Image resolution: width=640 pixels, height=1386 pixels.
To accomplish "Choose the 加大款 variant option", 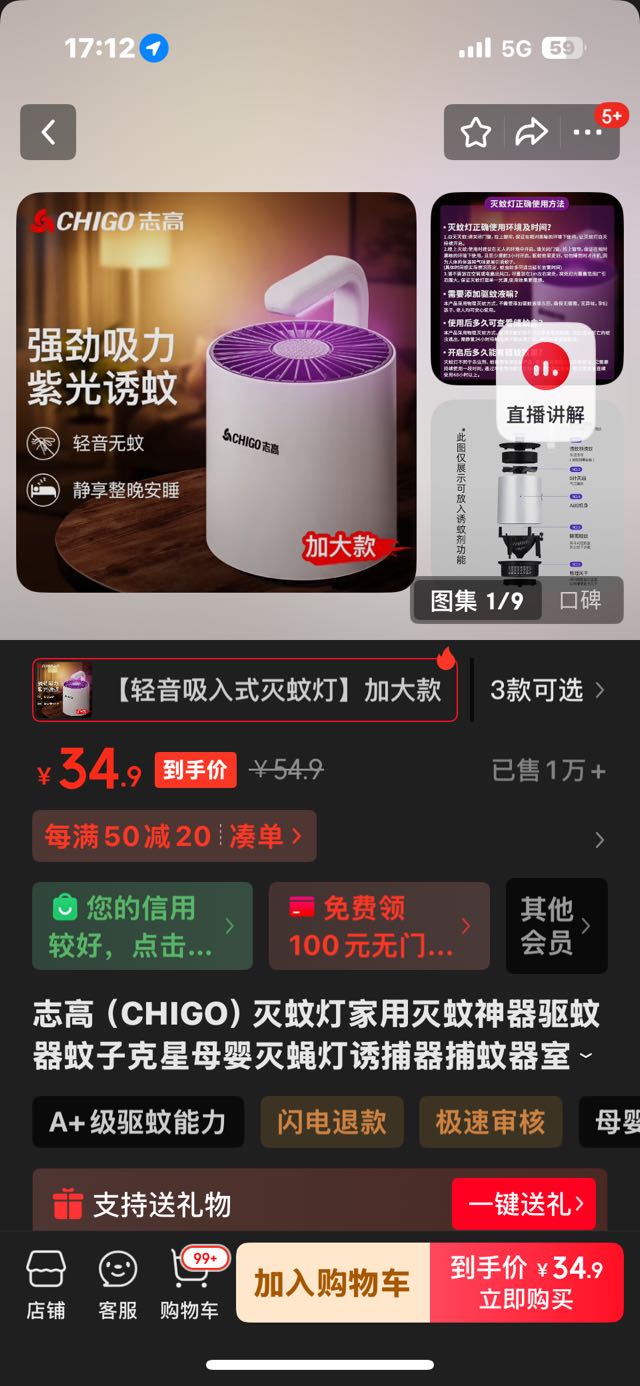I will (x=245, y=690).
